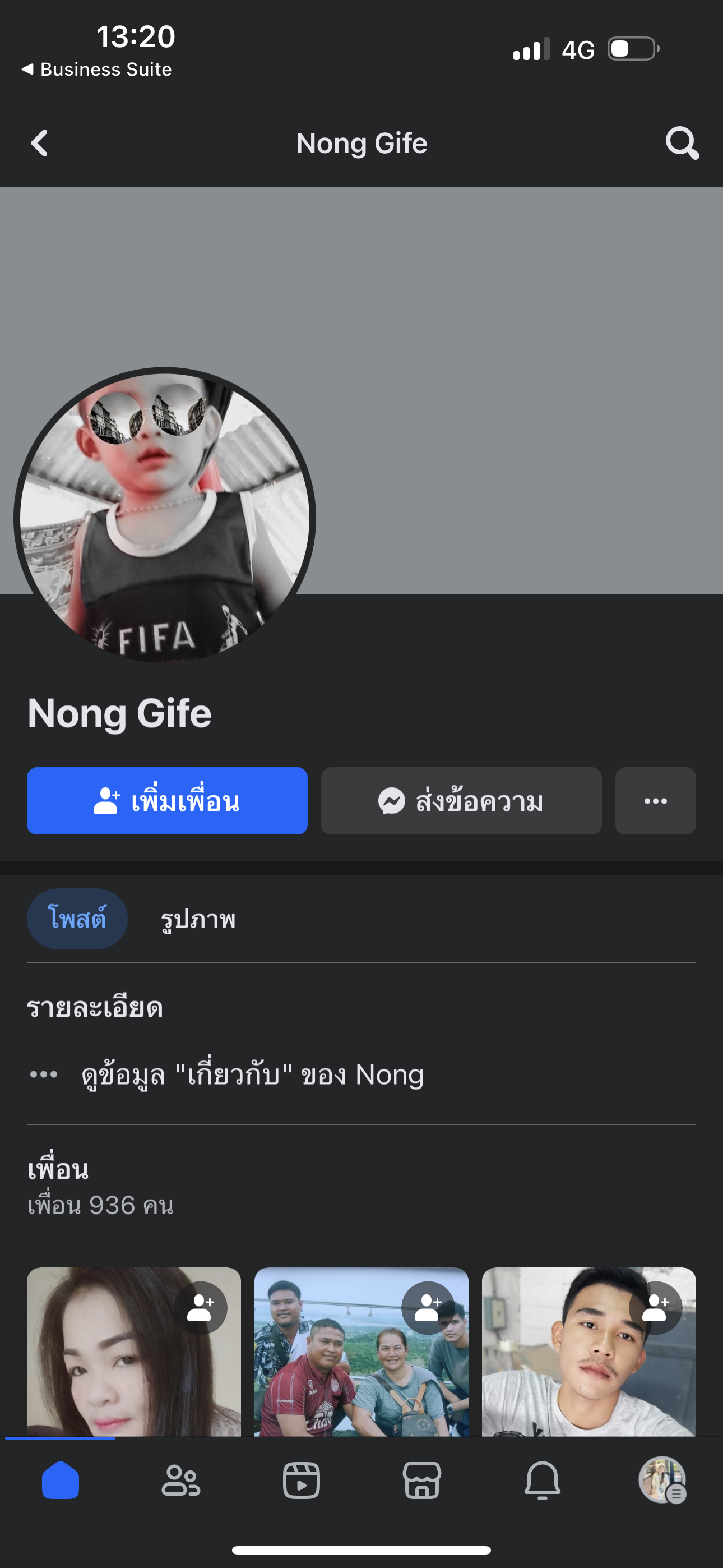Go back from Nong Gife's profile
Screen dimensions: 723x1568
[40, 144]
